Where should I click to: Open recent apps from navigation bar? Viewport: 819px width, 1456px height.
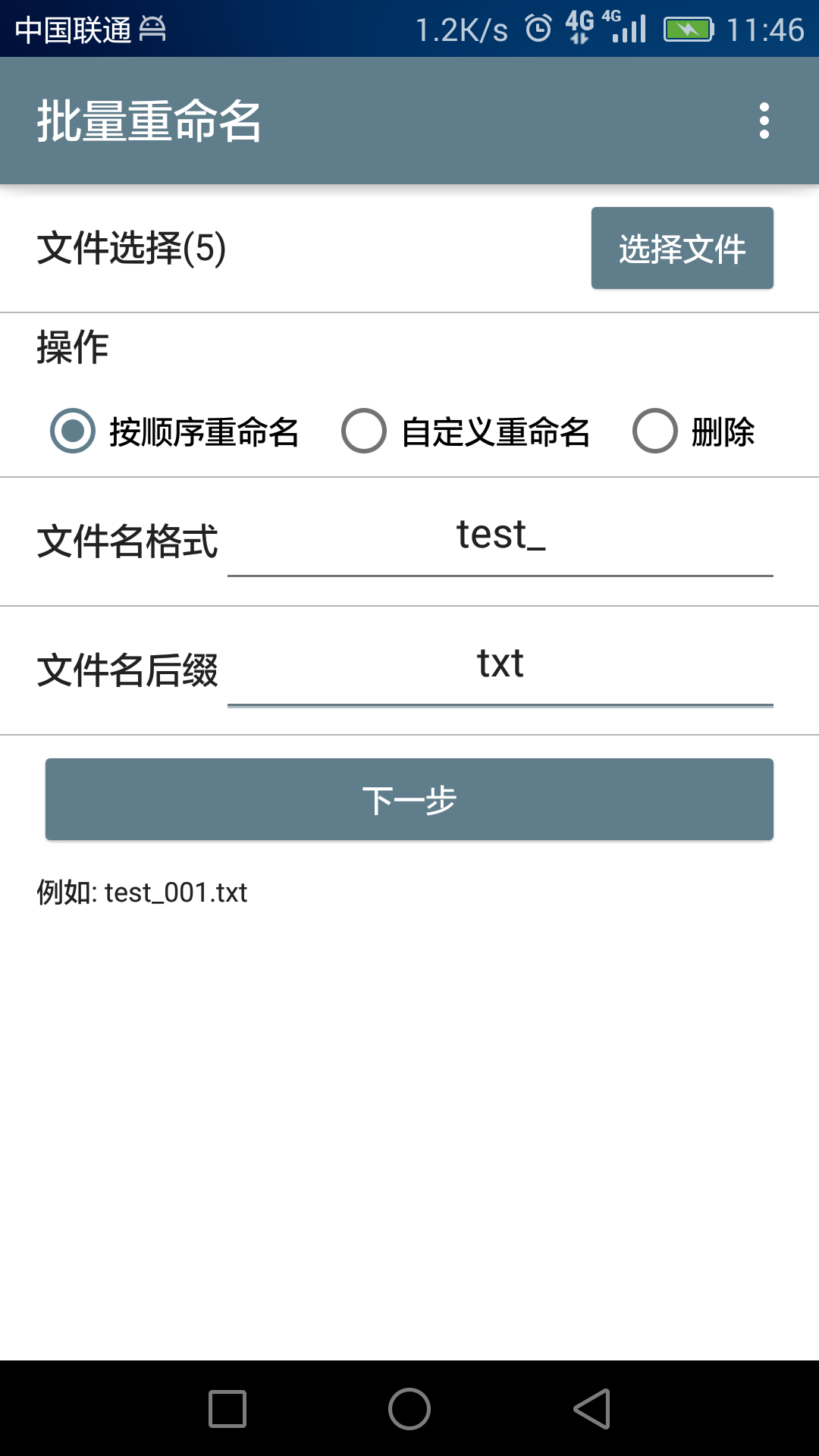[227, 1409]
